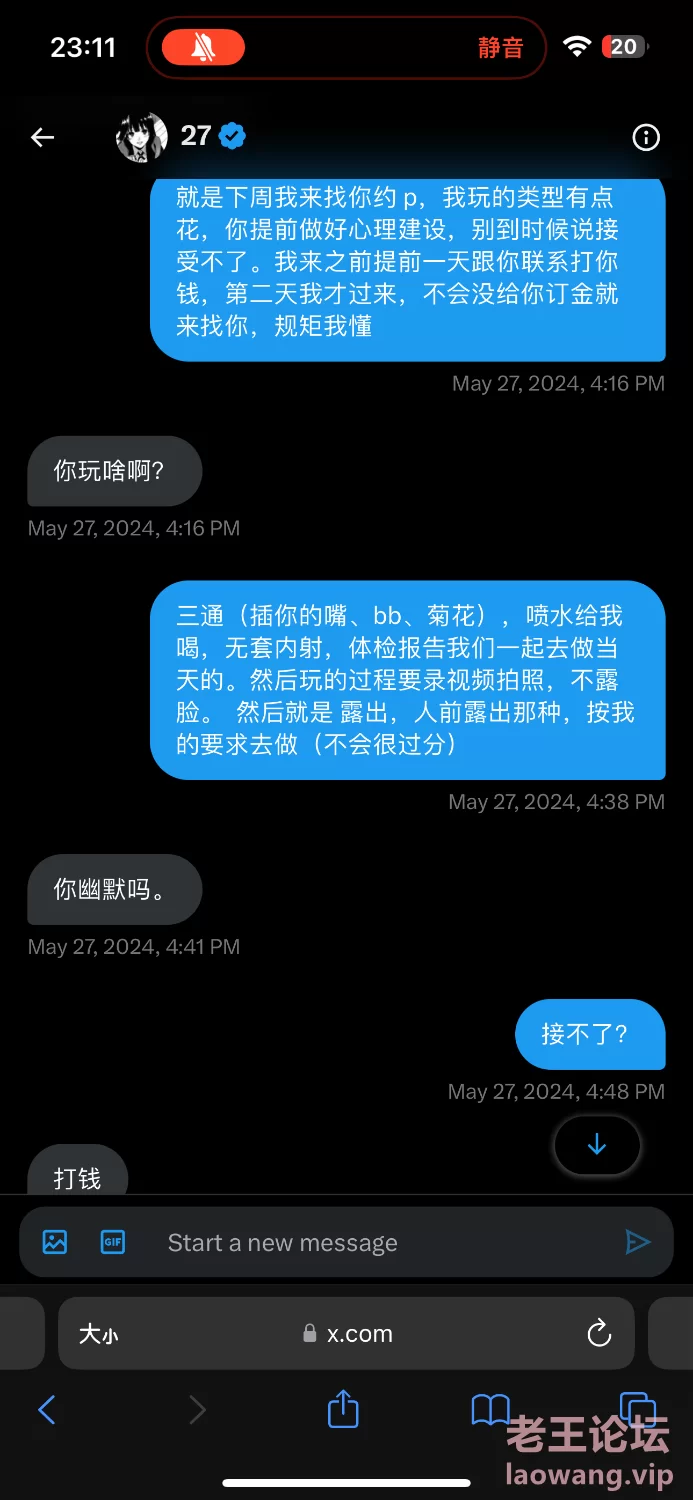Send the message arrow
Screen dimensions: 693x1500
click(x=637, y=1242)
